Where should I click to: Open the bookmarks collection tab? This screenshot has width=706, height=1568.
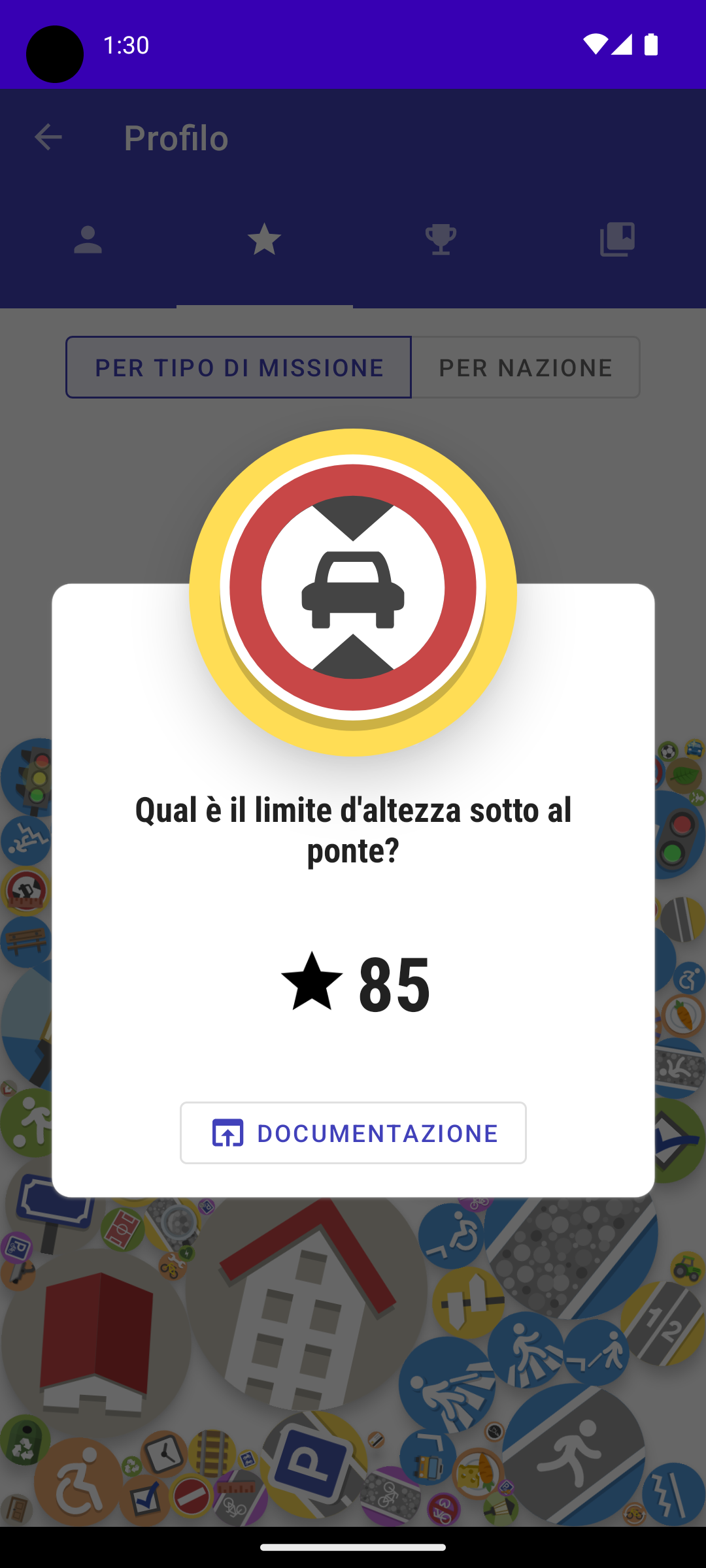(x=617, y=240)
